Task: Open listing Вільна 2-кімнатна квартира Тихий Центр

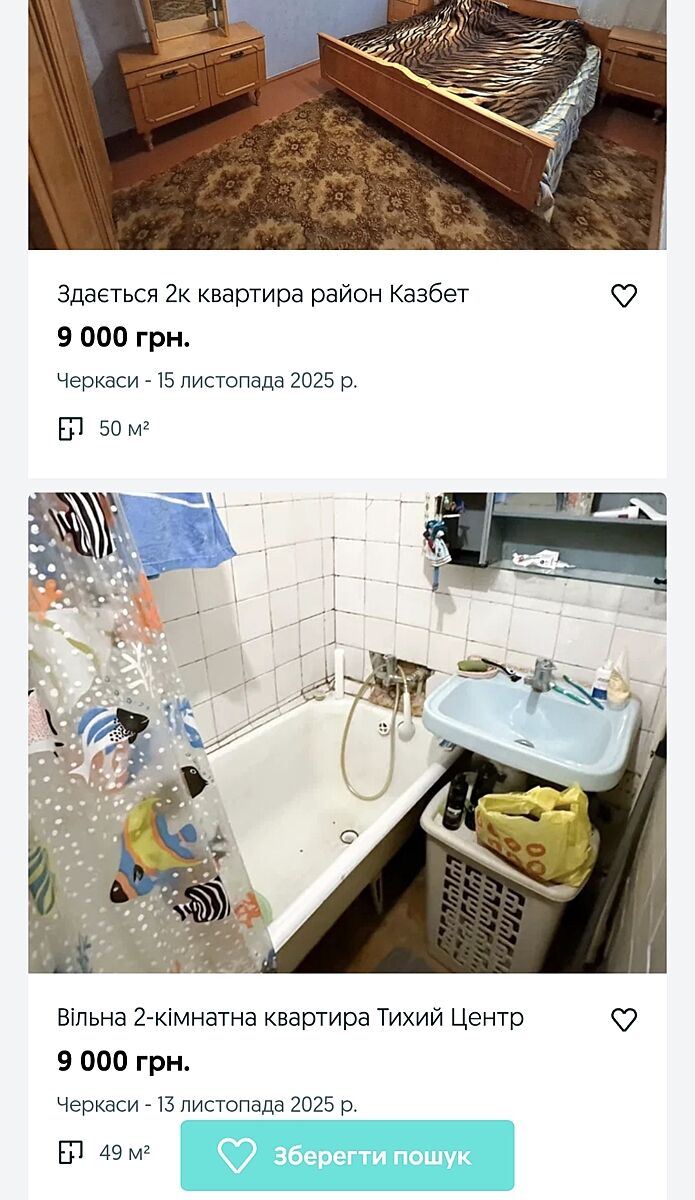Action: [290, 1018]
